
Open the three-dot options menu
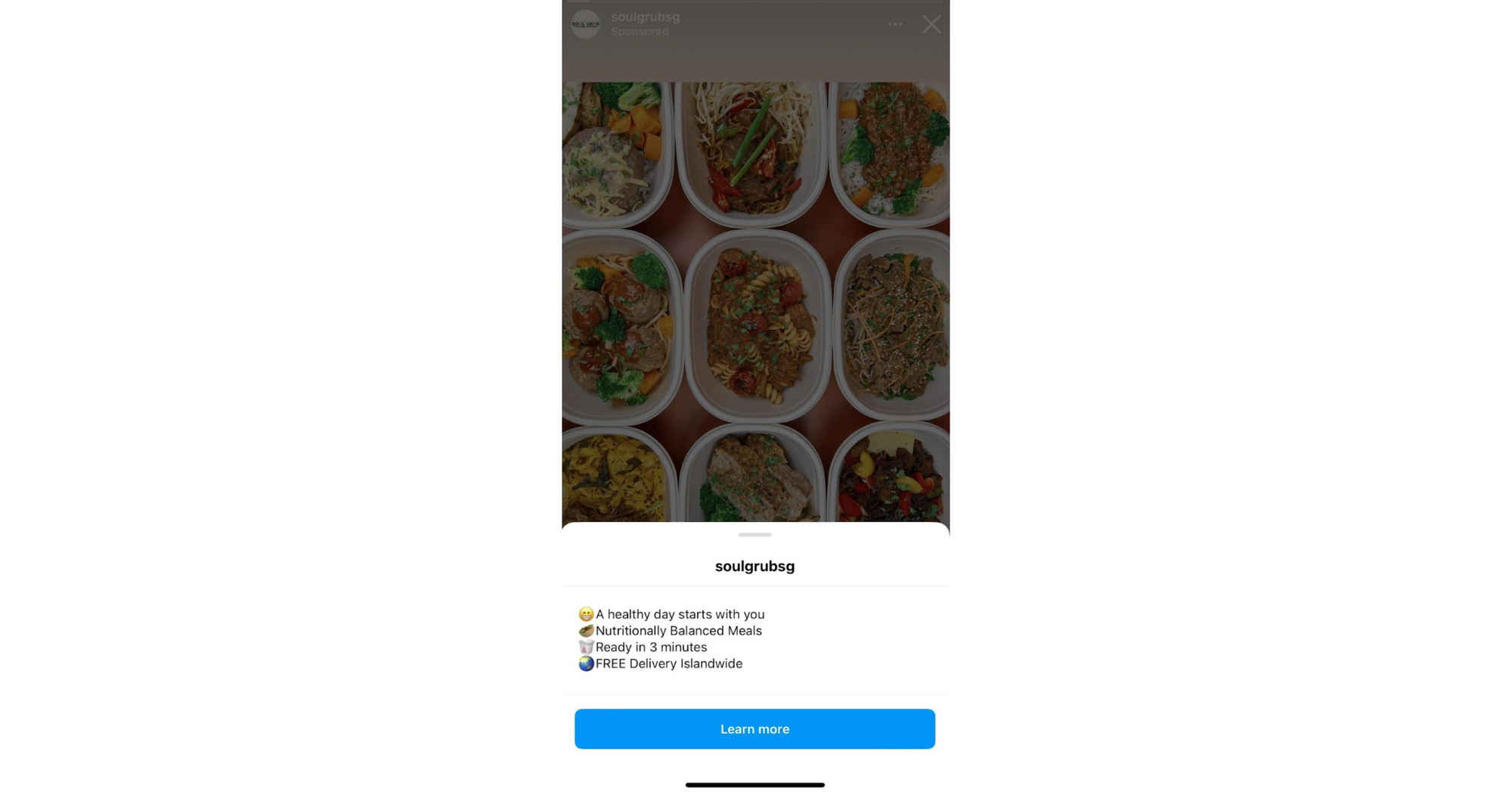895,24
